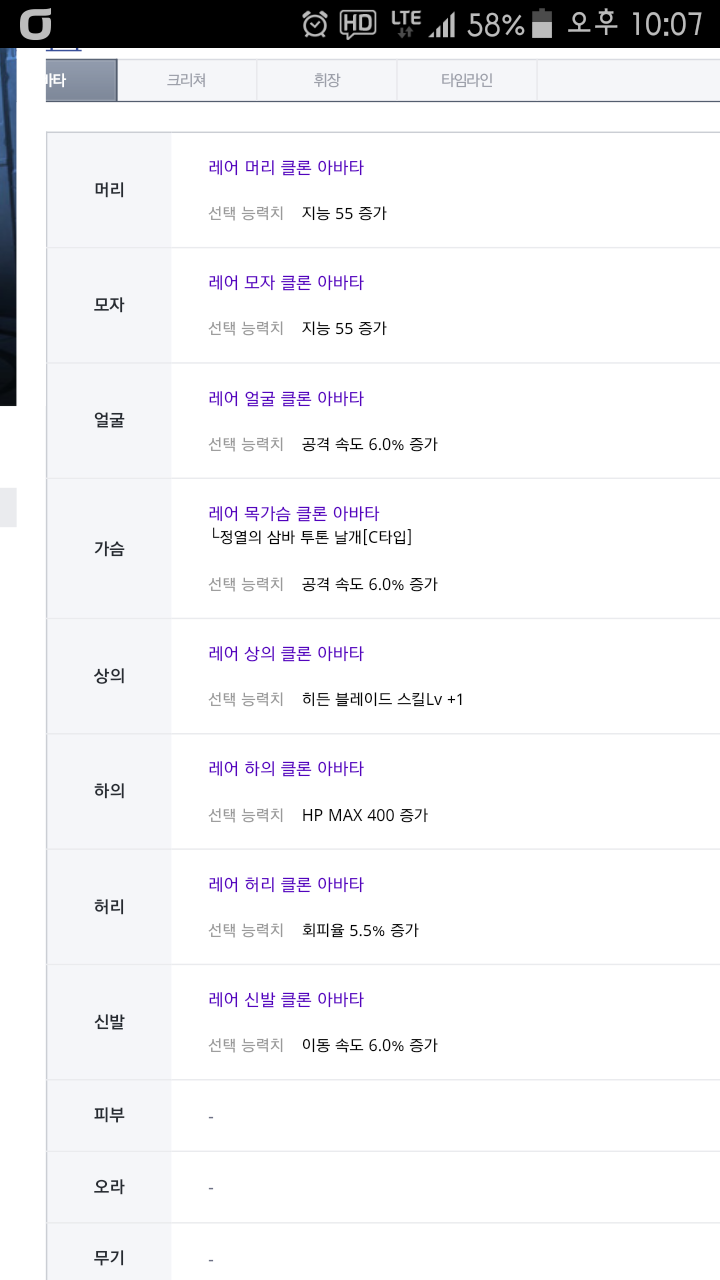720x1280 pixels.
Task: Select the partially visible 아바타 tab
Action: coord(82,80)
